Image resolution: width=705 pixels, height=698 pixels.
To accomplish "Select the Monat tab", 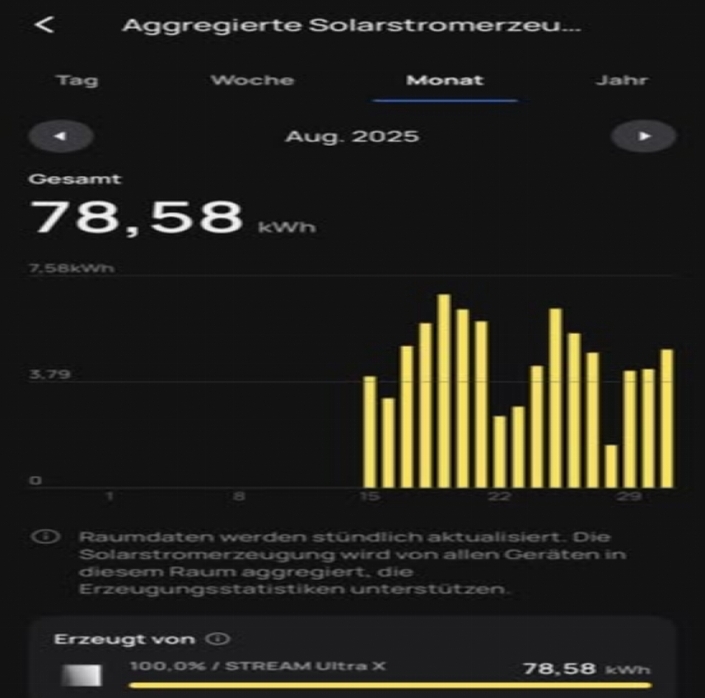I will (x=444, y=81).
